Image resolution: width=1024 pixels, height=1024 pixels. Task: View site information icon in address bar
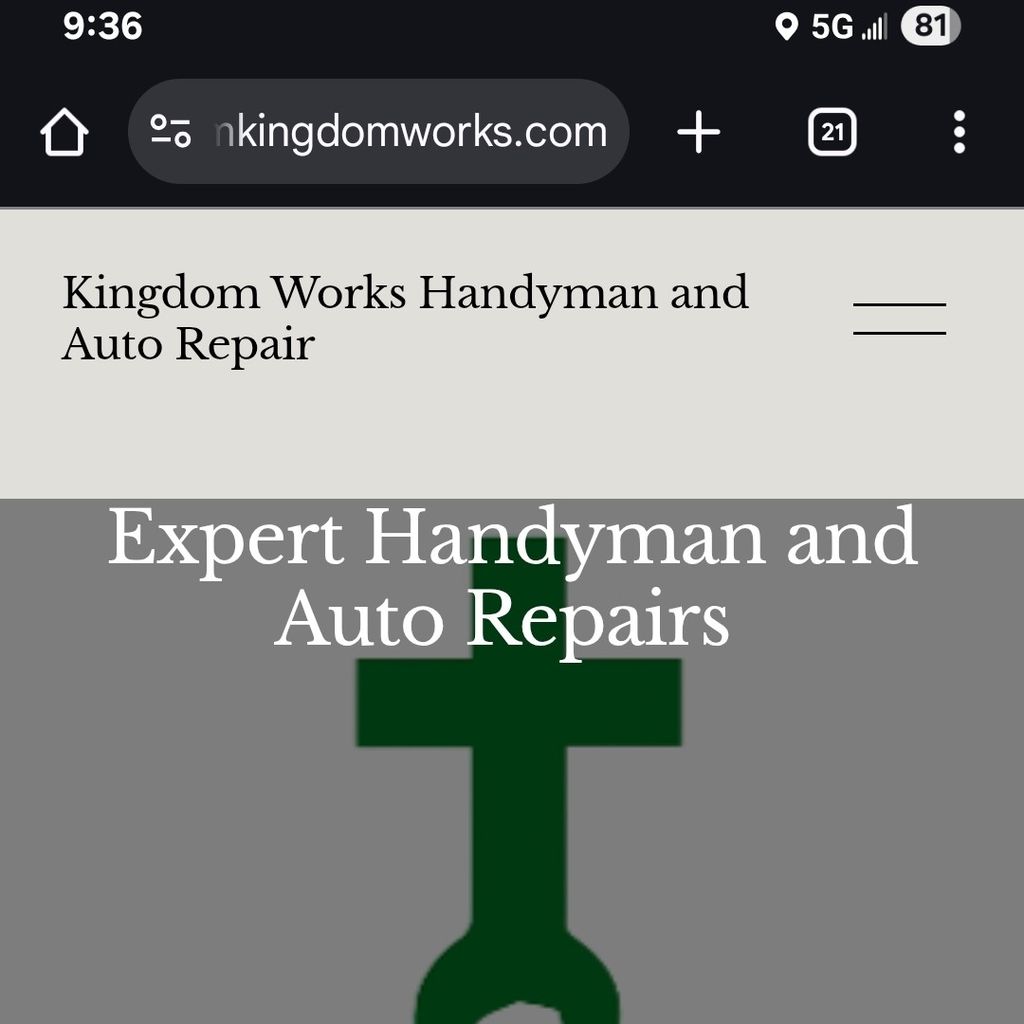click(170, 131)
